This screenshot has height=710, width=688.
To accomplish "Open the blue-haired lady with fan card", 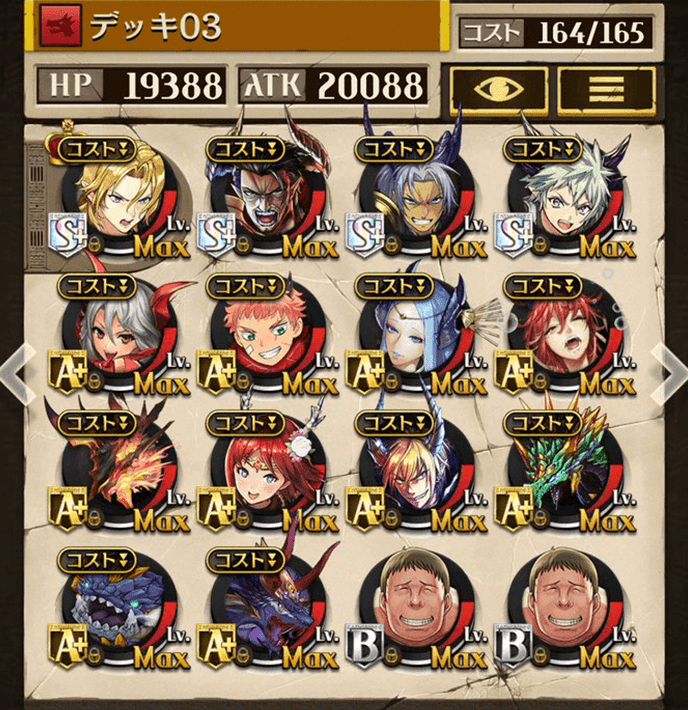I will (x=412, y=340).
